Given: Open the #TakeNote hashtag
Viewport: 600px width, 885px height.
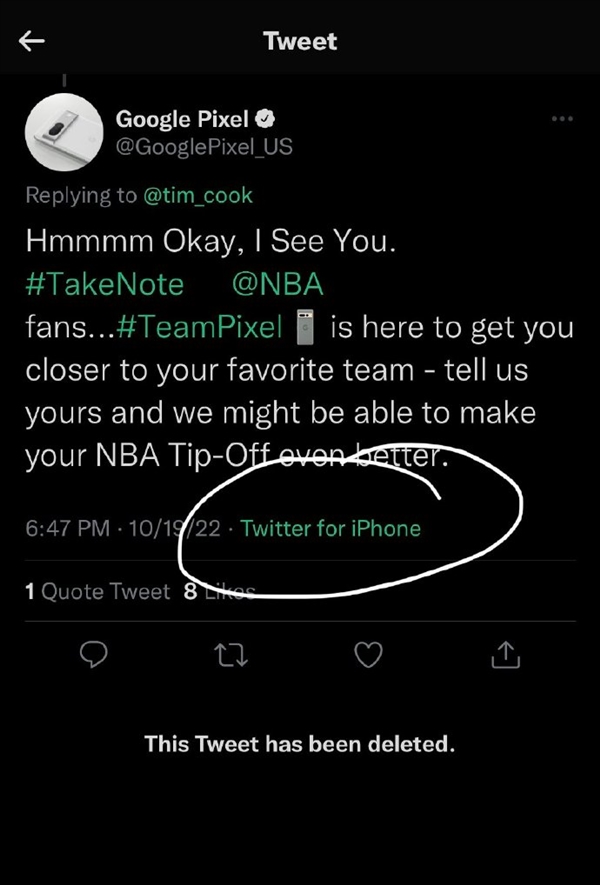Looking at the screenshot, I should coord(104,285).
